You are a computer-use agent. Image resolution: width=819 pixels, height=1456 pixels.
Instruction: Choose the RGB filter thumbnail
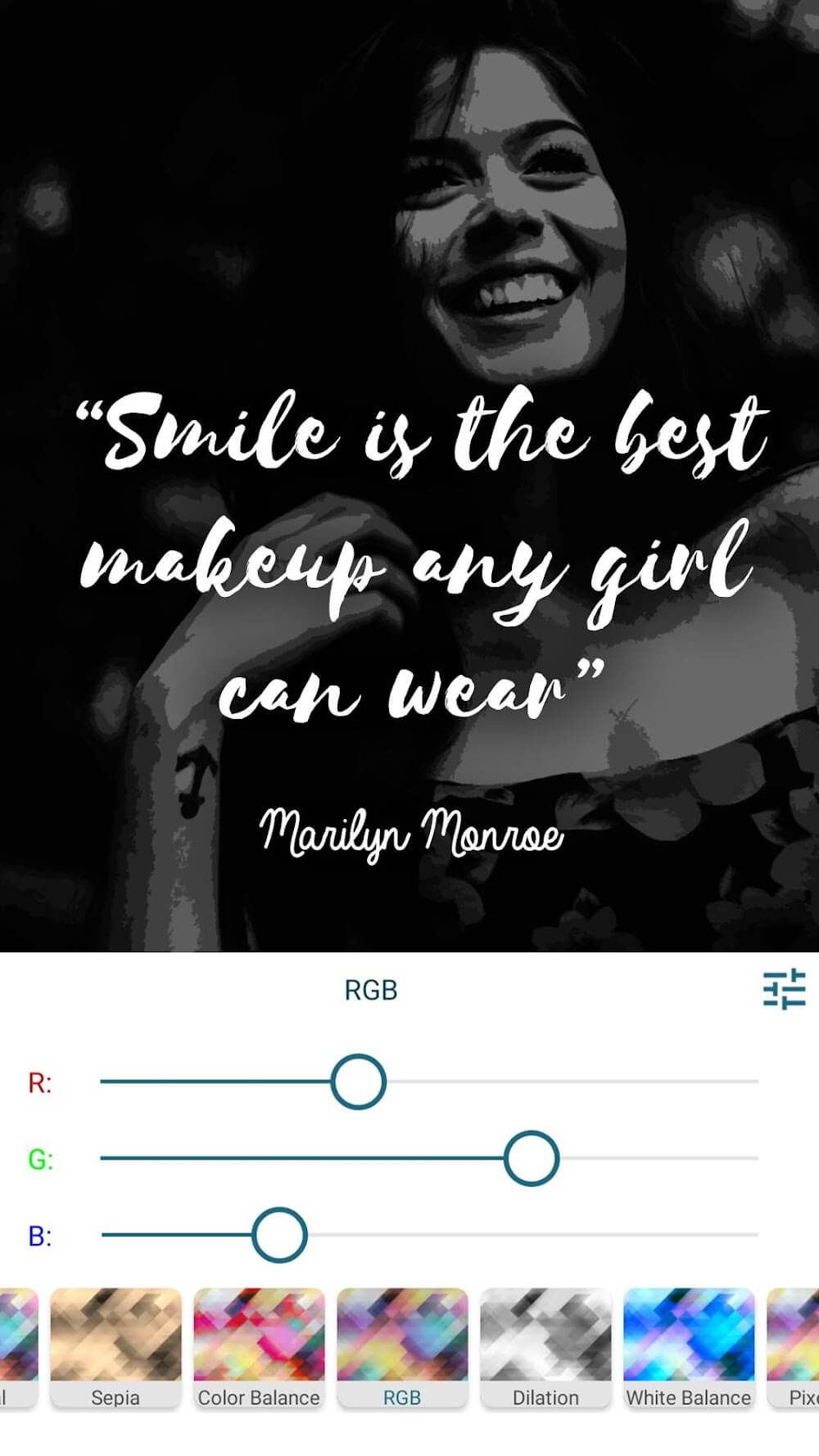point(402,1347)
